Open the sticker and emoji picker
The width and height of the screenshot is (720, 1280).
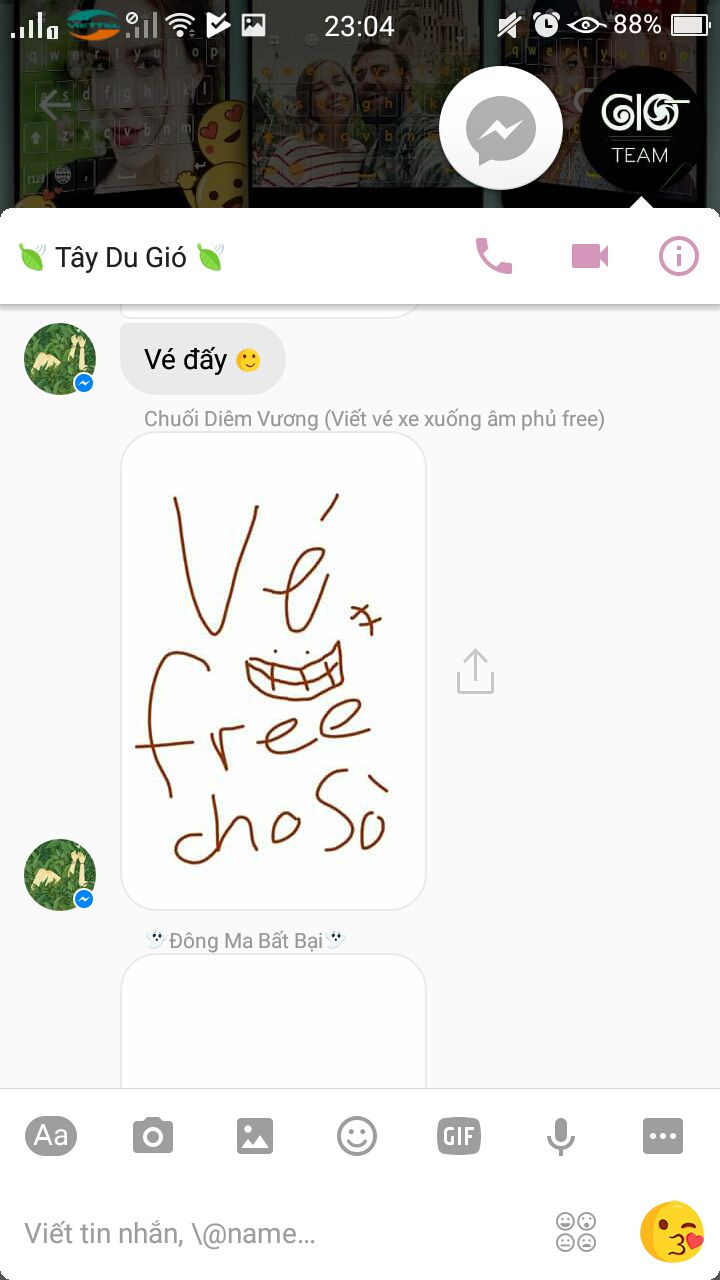[x=357, y=1136]
